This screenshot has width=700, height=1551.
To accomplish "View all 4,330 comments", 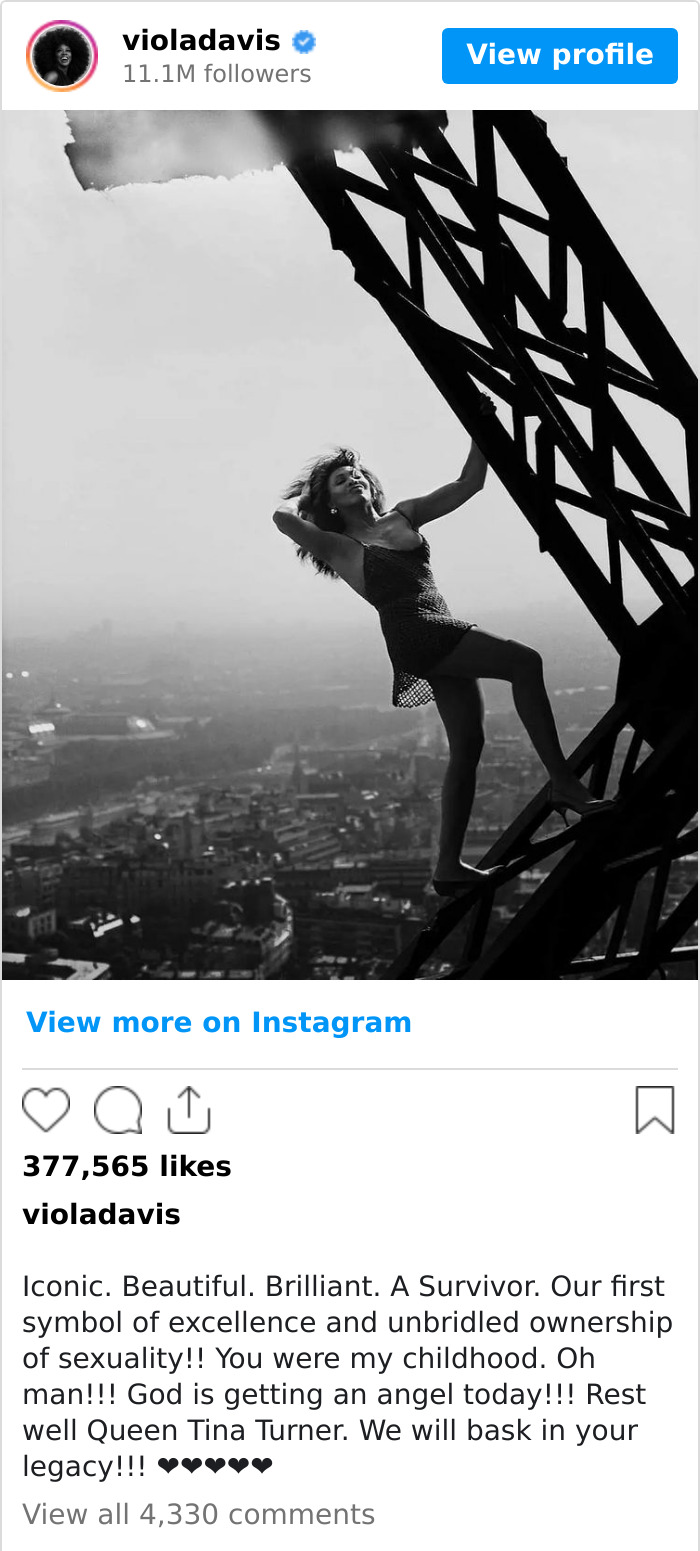I will (199, 1514).
